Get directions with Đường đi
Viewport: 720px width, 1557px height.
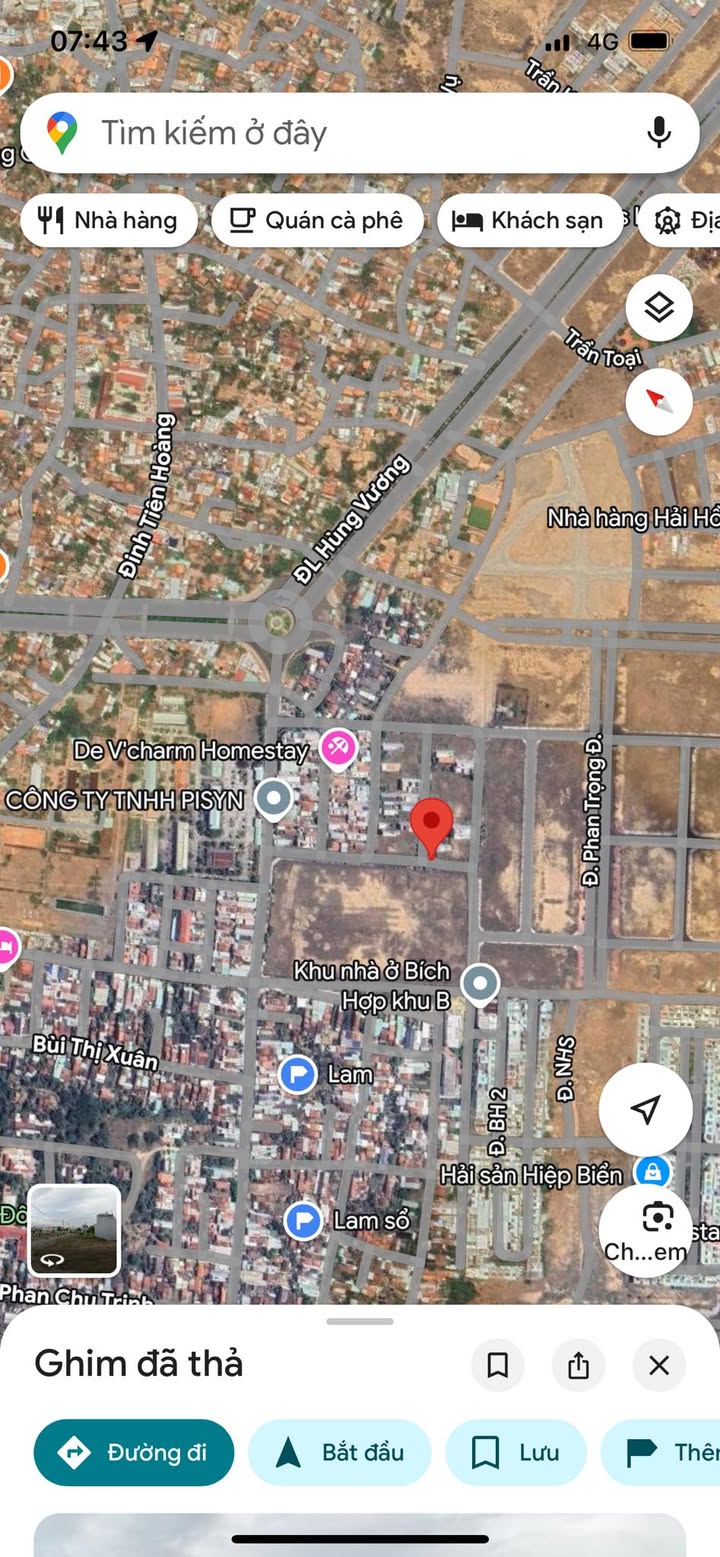(x=134, y=1453)
